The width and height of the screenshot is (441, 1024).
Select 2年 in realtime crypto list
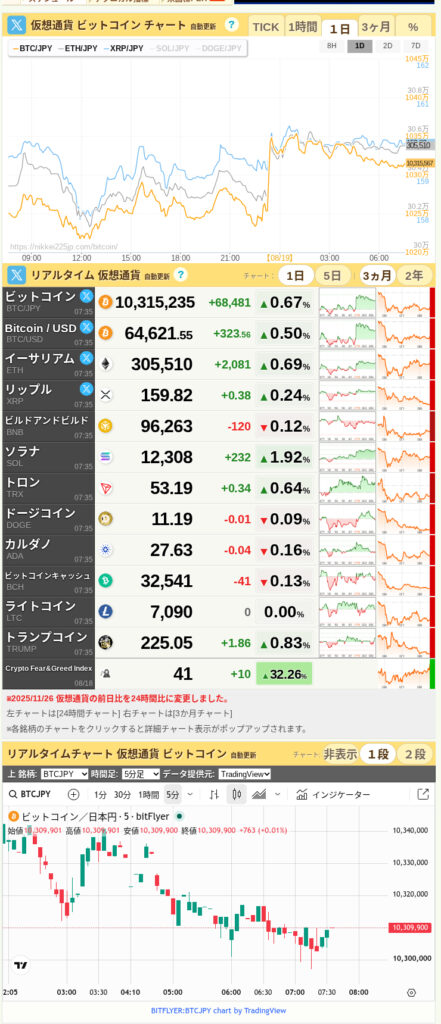[x=414, y=276]
